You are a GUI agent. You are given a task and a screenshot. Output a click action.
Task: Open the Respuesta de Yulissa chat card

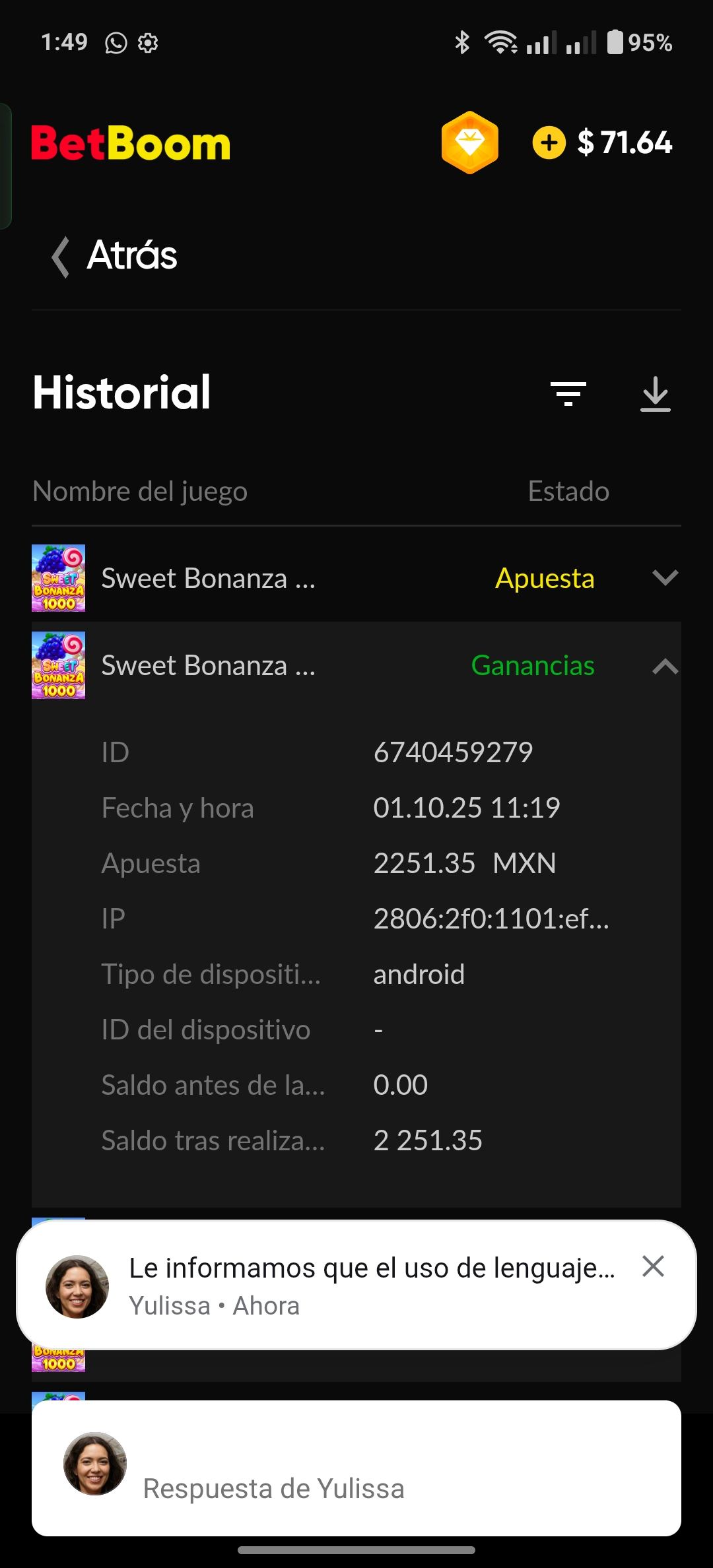tap(356, 1468)
